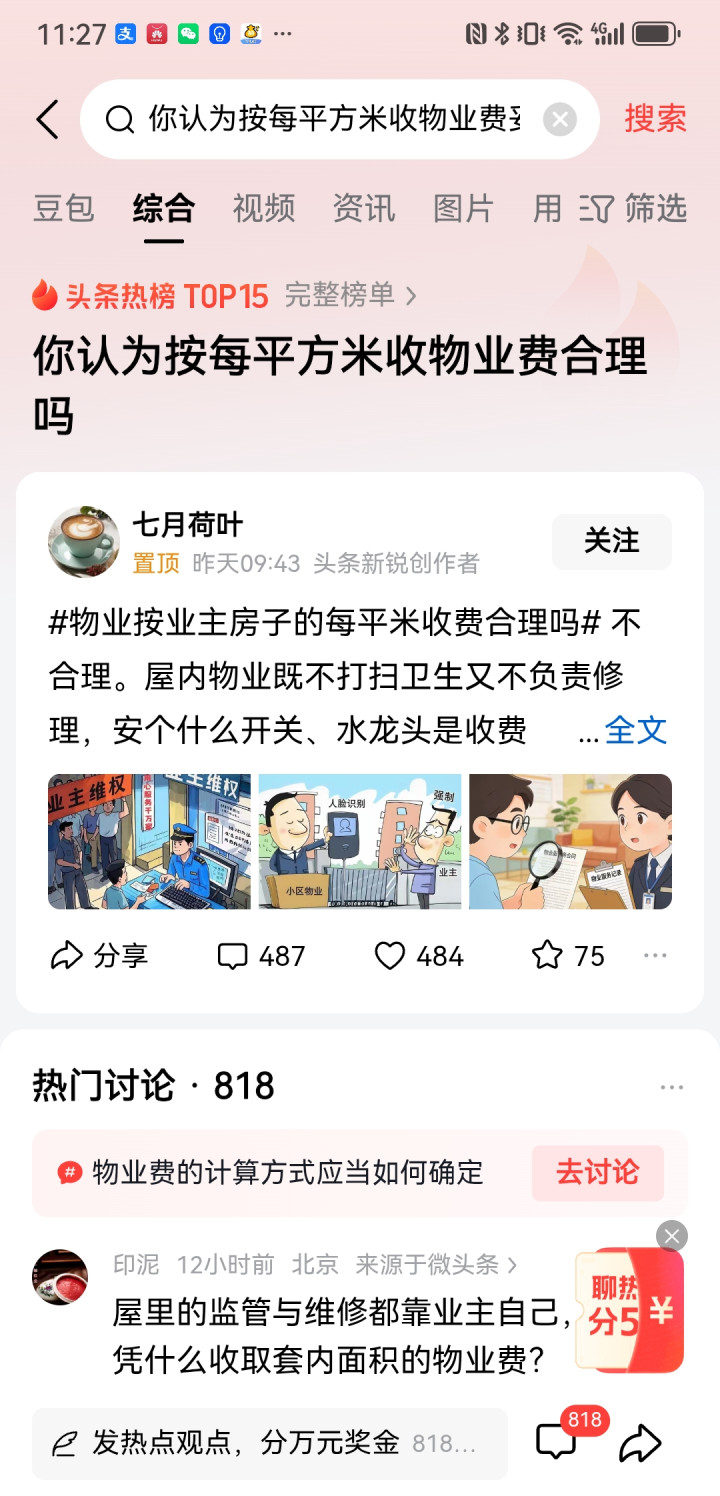Open the 487 comments on the post
This screenshot has height=1496, width=720.
point(261,956)
